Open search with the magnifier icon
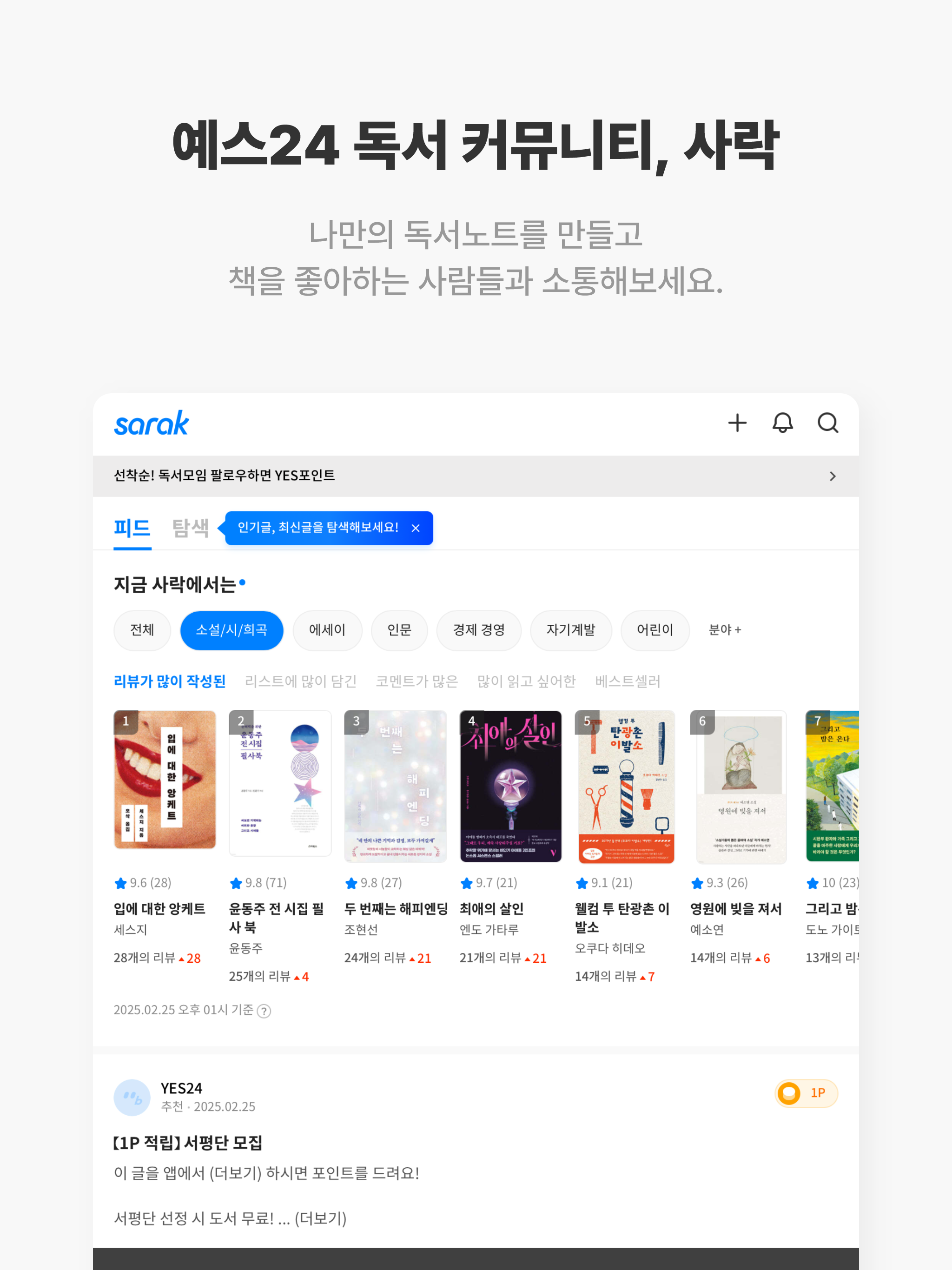The image size is (952, 1270). pyautogui.click(x=828, y=423)
